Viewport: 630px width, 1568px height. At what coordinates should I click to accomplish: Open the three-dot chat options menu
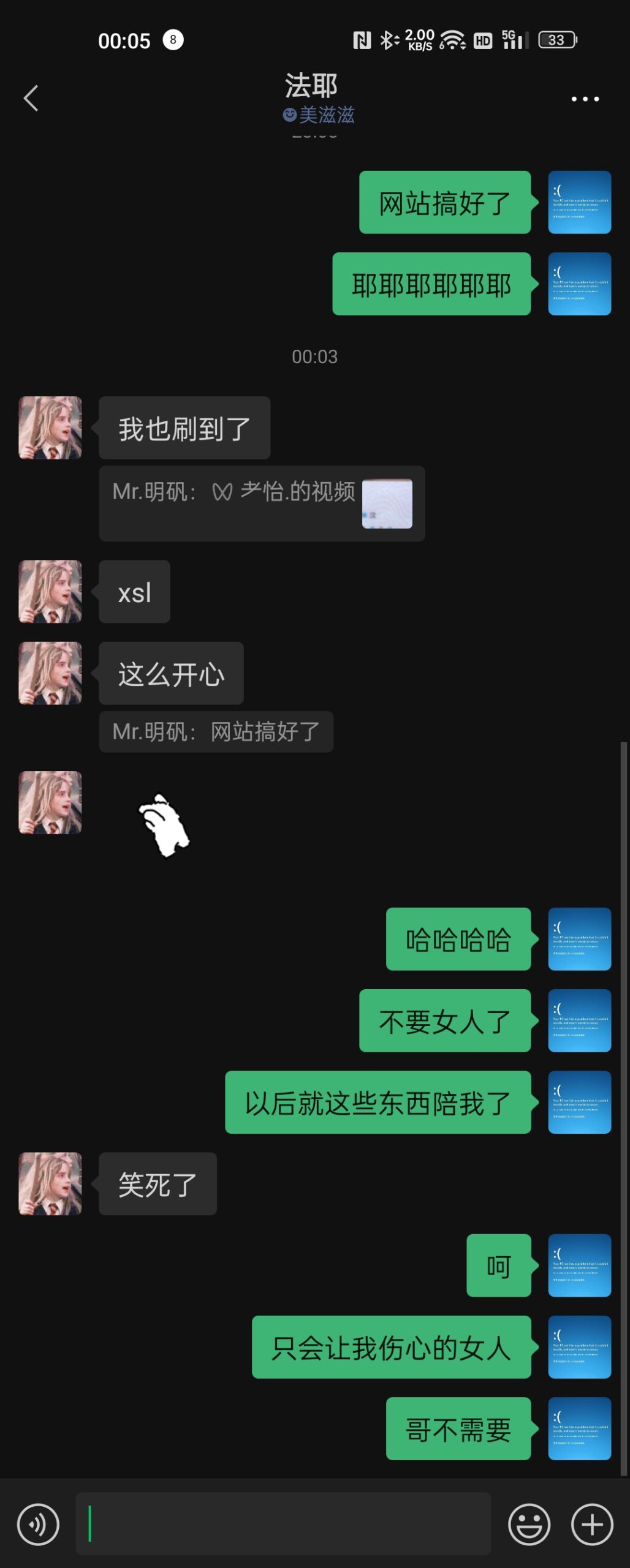585,99
